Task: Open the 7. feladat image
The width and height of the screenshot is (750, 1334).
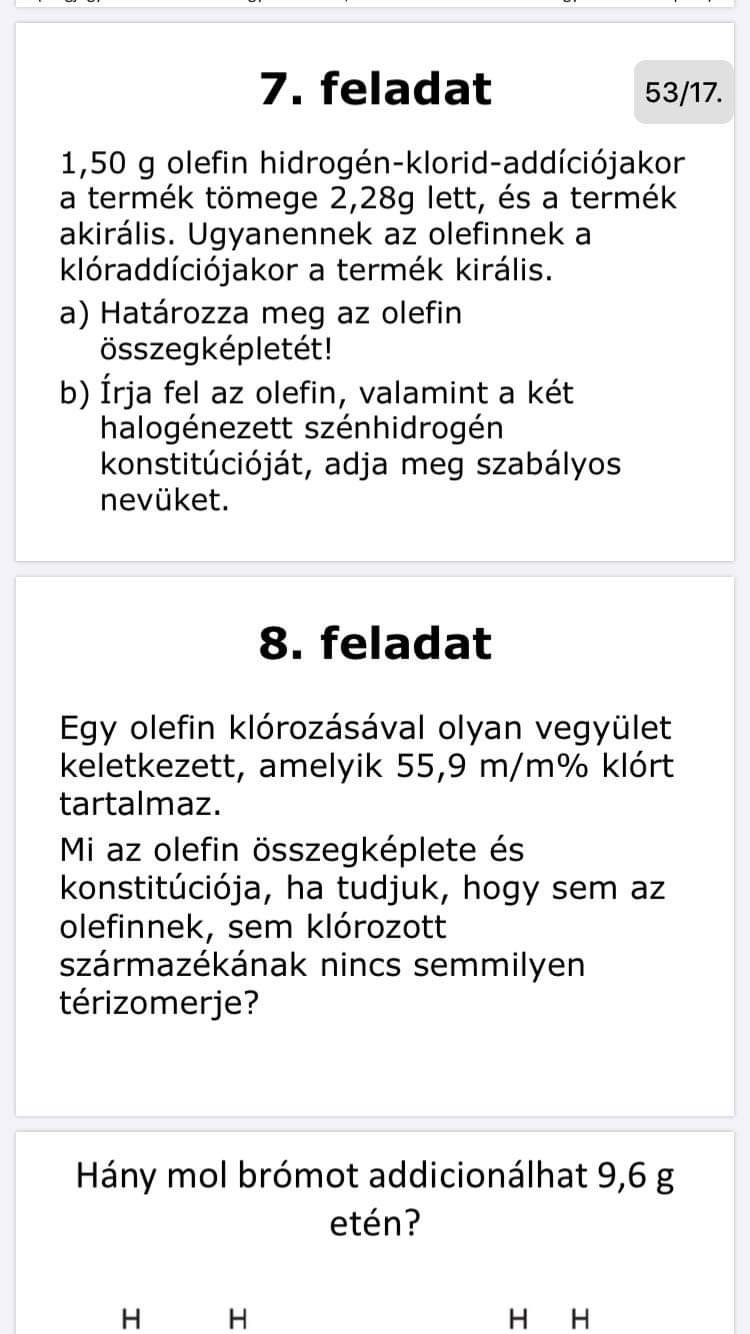Action: (x=375, y=291)
